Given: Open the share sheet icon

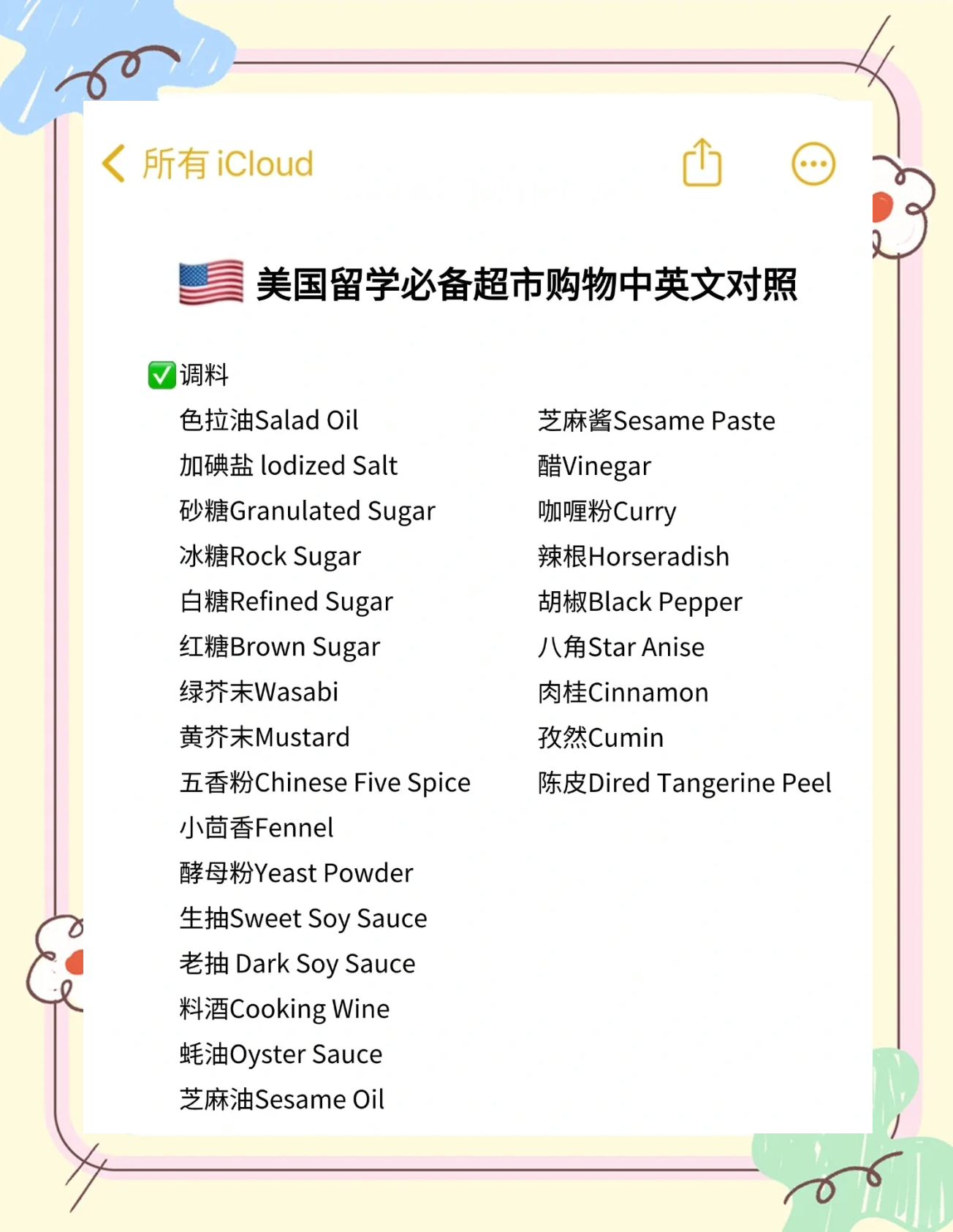Looking at the screenshot, I should 702,164.
